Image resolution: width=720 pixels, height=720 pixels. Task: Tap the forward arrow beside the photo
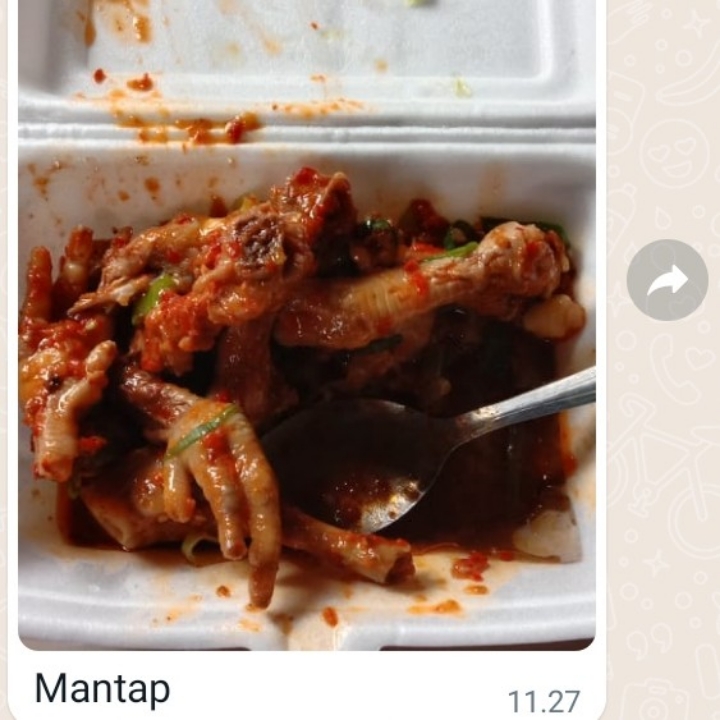click(667, 280)
